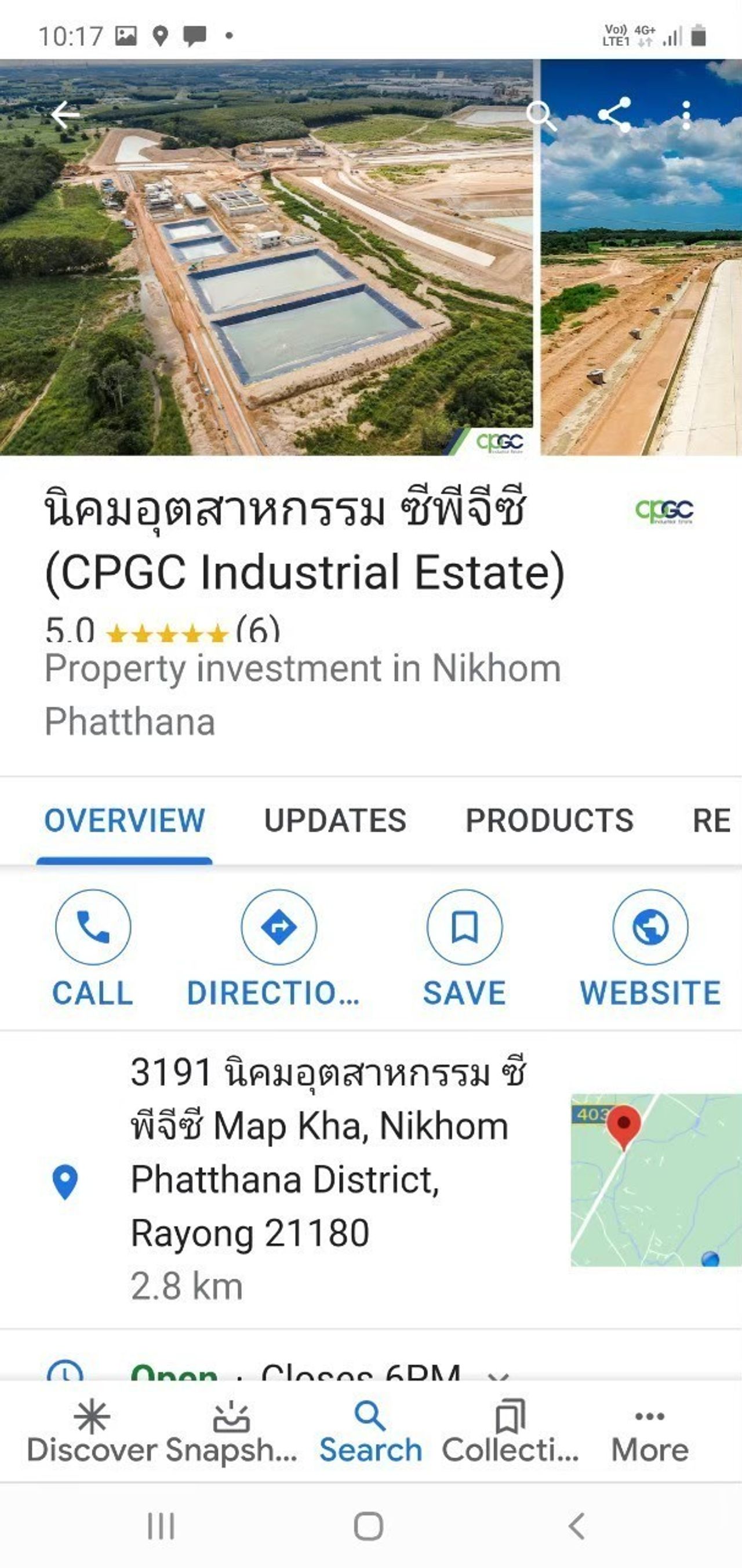Screen dimensions: 742x1568
Task: Select the Overview tab
Action: 124,820
